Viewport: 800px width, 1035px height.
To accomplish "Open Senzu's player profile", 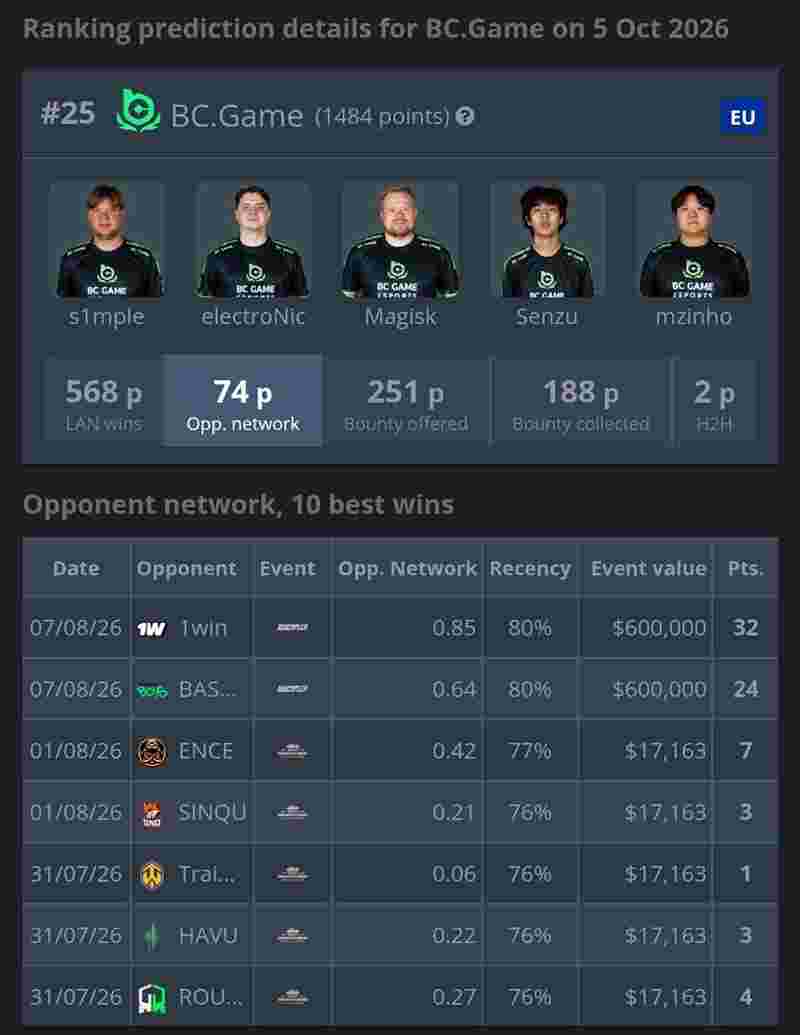I will [x=547, y=255].
